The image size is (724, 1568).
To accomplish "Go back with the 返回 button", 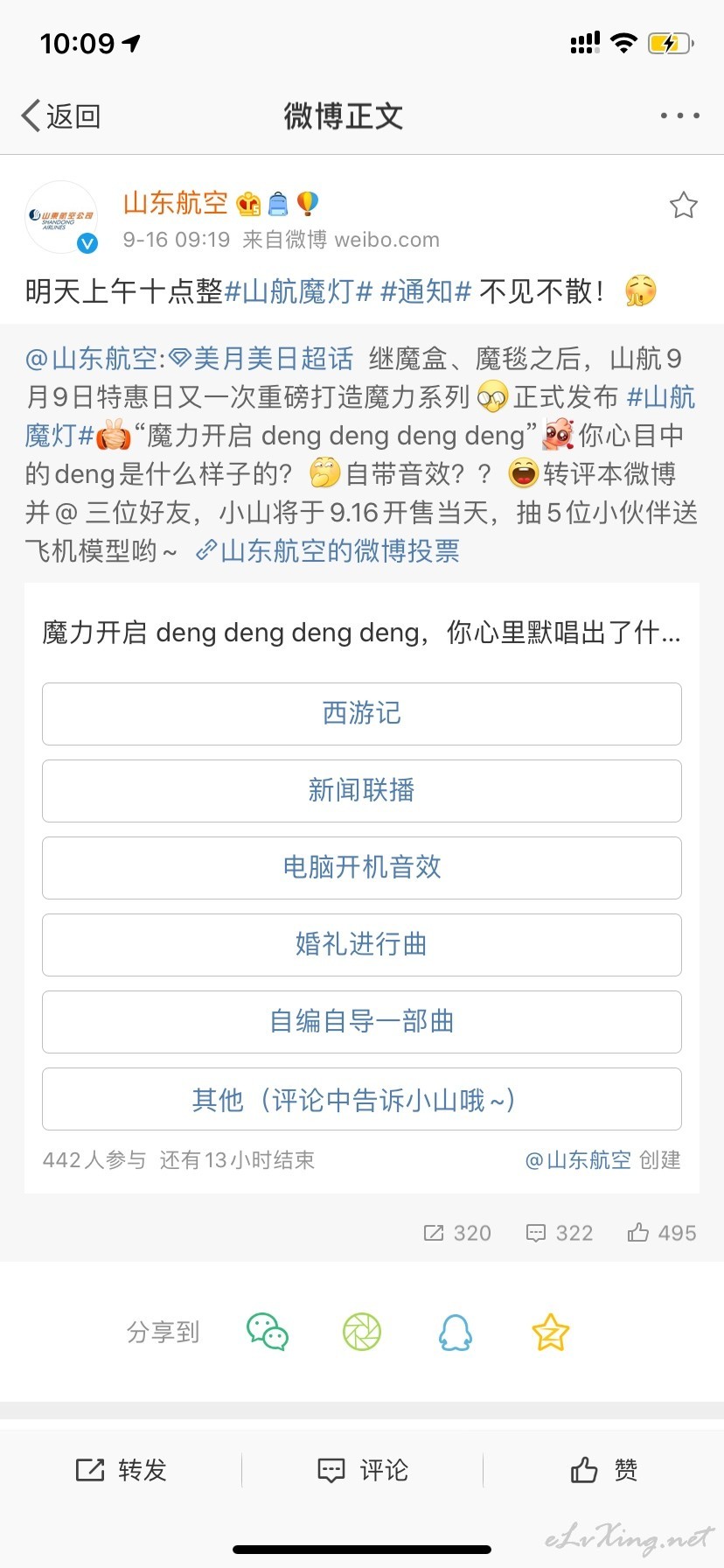I will [61, 115].
